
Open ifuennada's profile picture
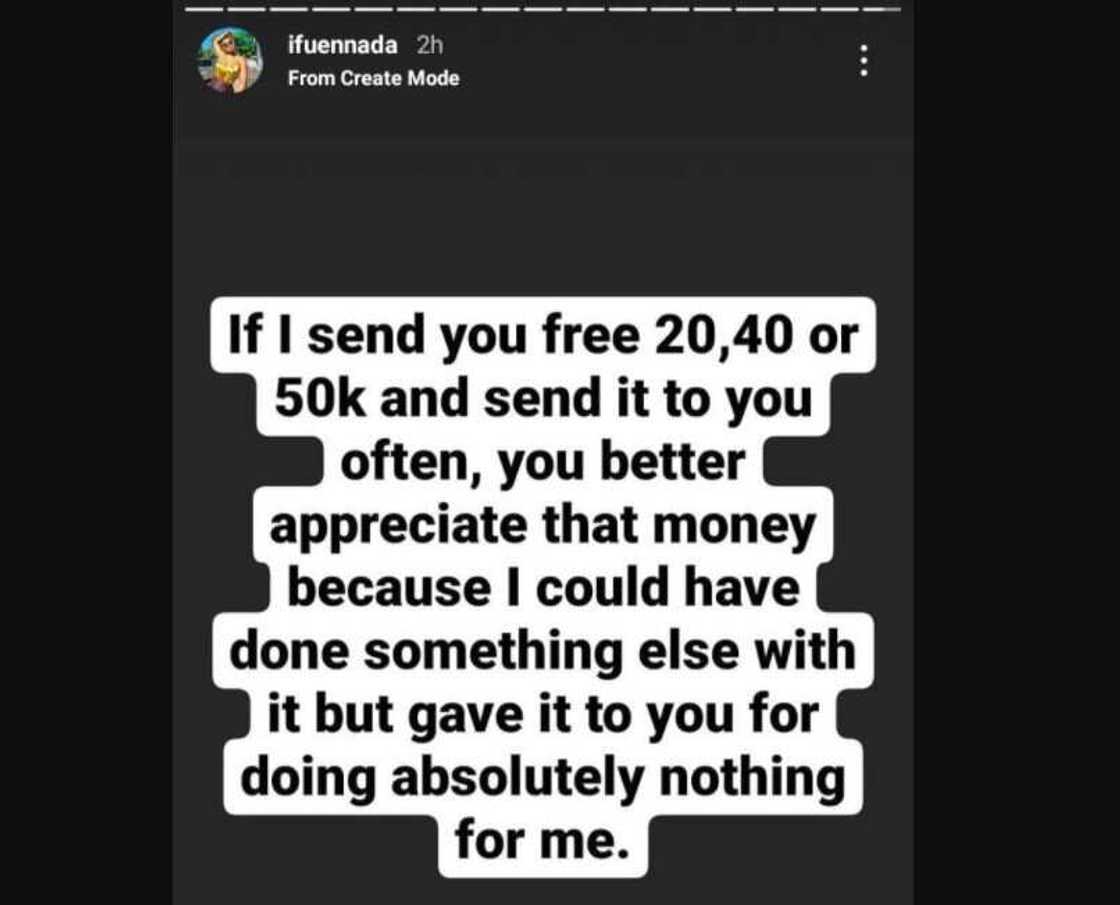point(231,61)
